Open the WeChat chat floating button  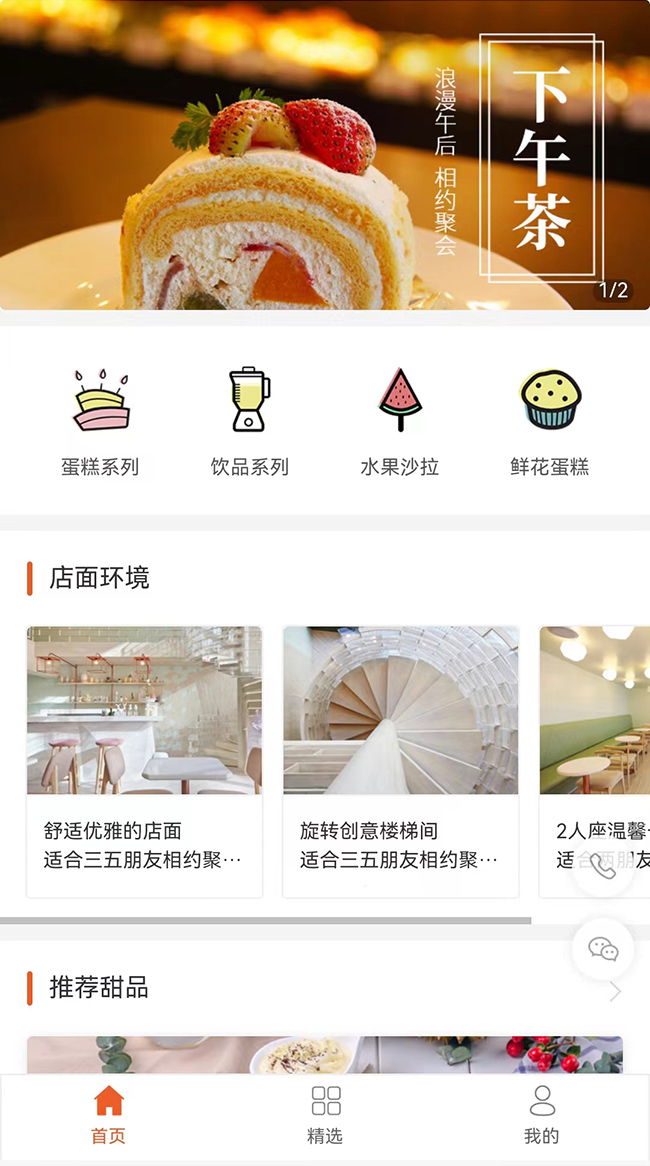pos(603,949)
